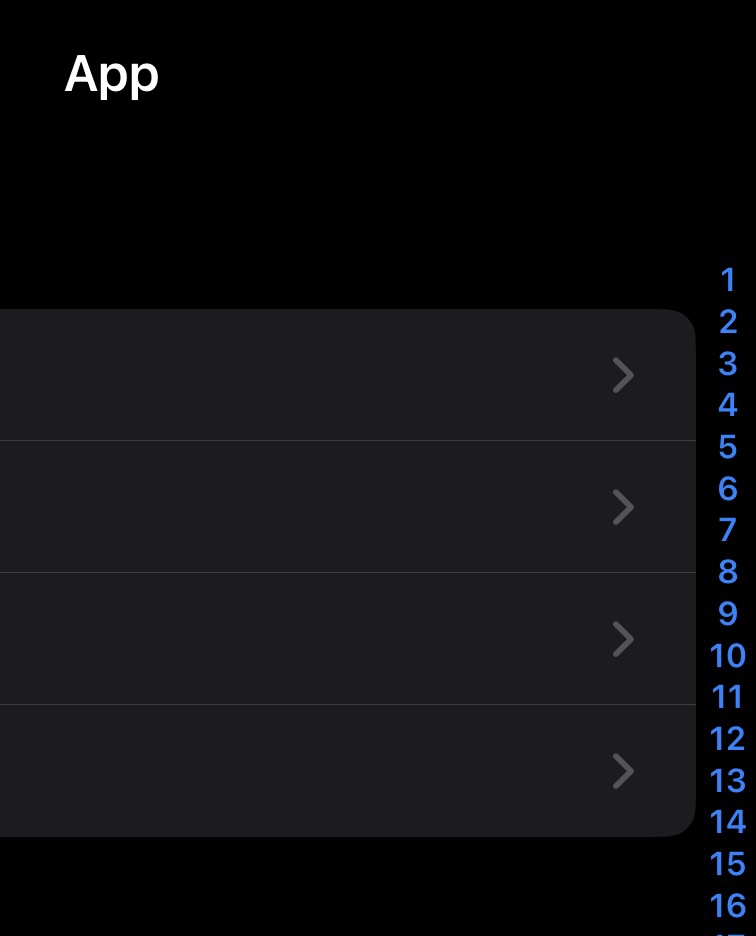Go to section 9 via the index
Screen dimensions: 756x936
(728, 614)
